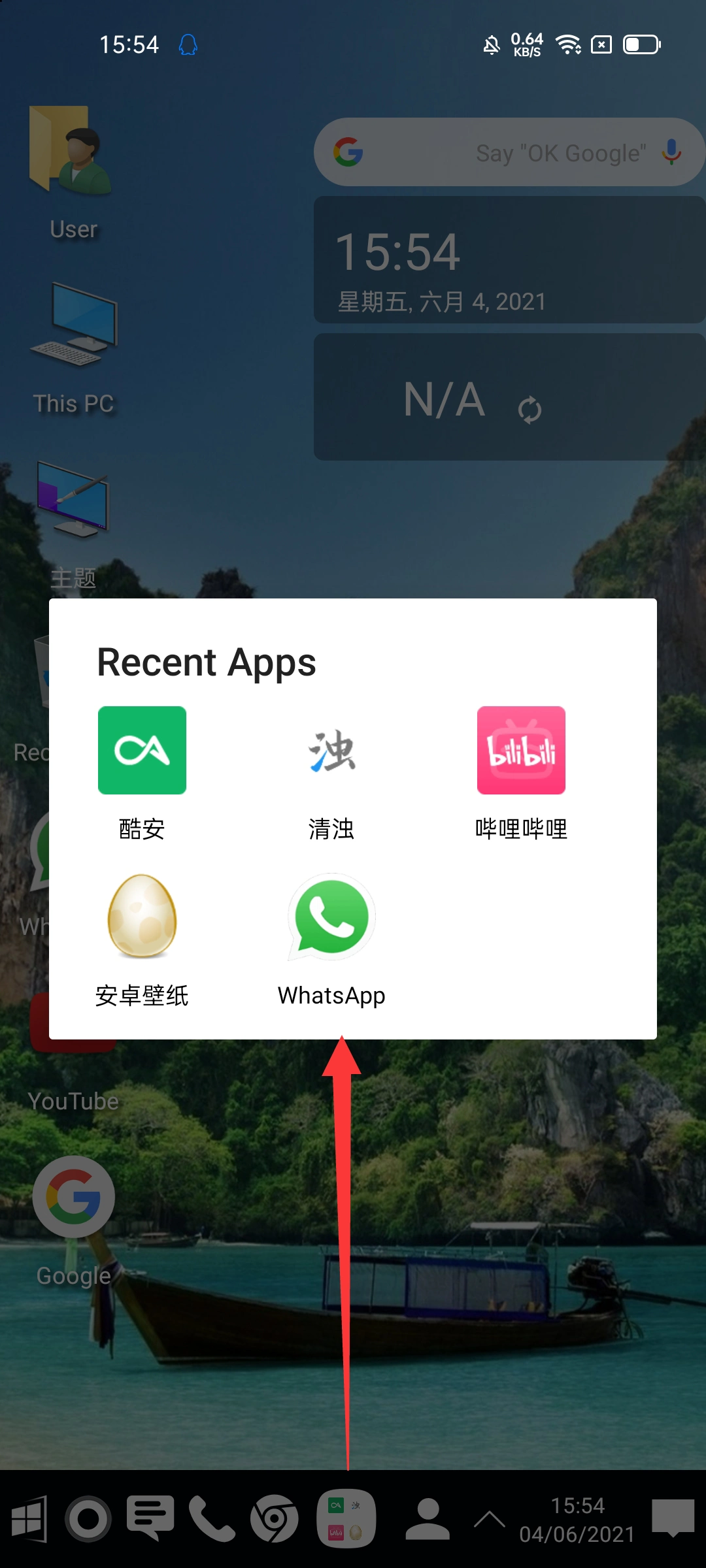706x1568 pixels.
Task: Tap the Cortana circle in taskbar
Action: coord(88,1519)
